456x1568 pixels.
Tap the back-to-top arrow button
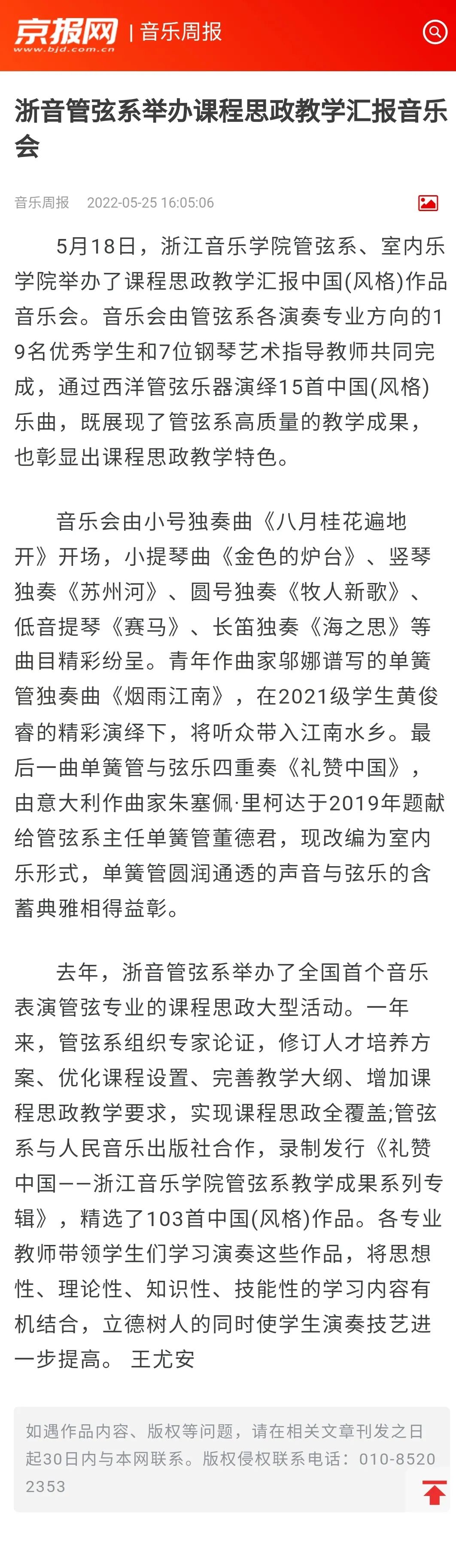click(434, 1492)
